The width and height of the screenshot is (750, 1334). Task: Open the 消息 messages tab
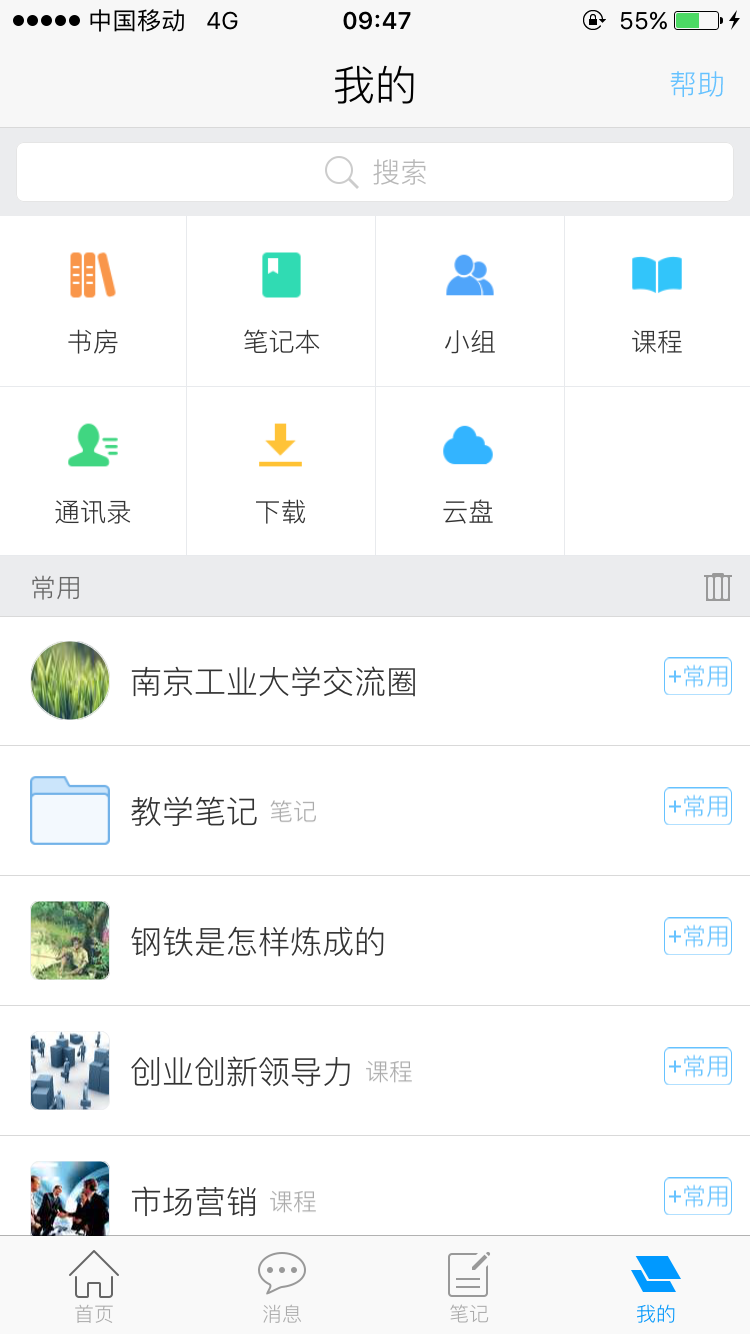[x=281, y=1285]
